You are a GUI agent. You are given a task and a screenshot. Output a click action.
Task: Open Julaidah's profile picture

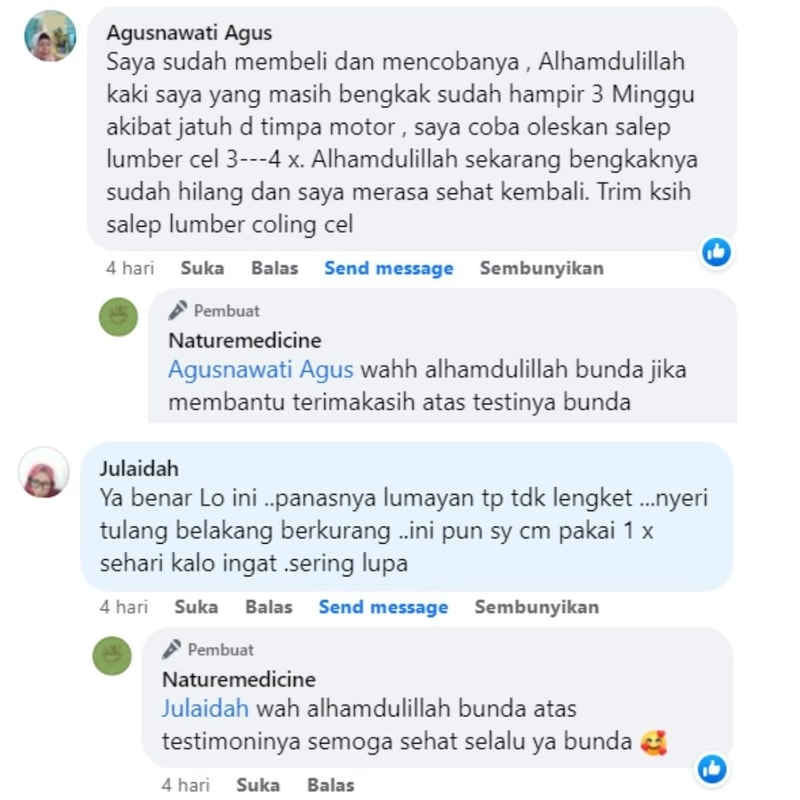[45, 473]
